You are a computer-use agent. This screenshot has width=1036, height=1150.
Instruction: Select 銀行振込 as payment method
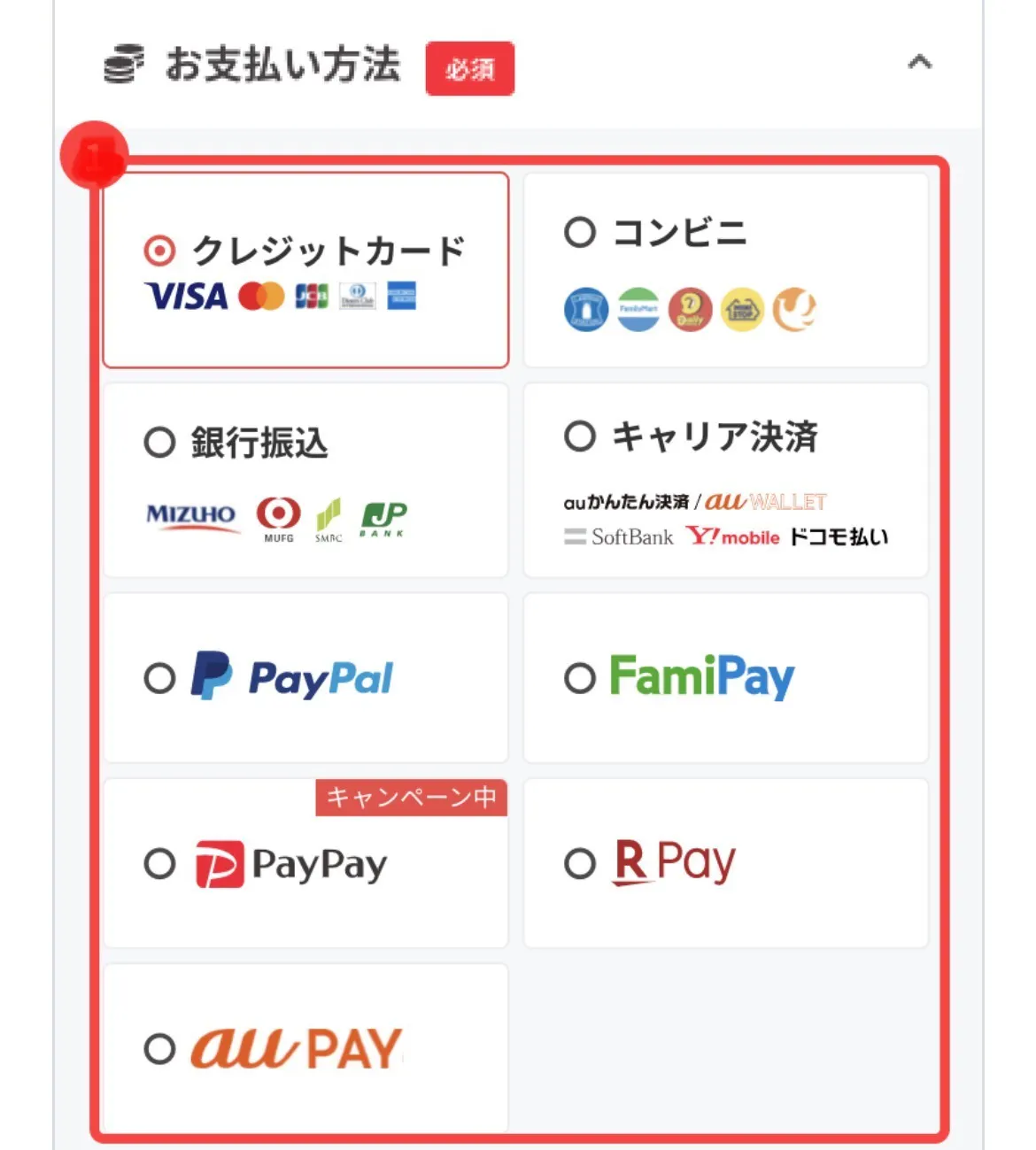pos(160,442)
